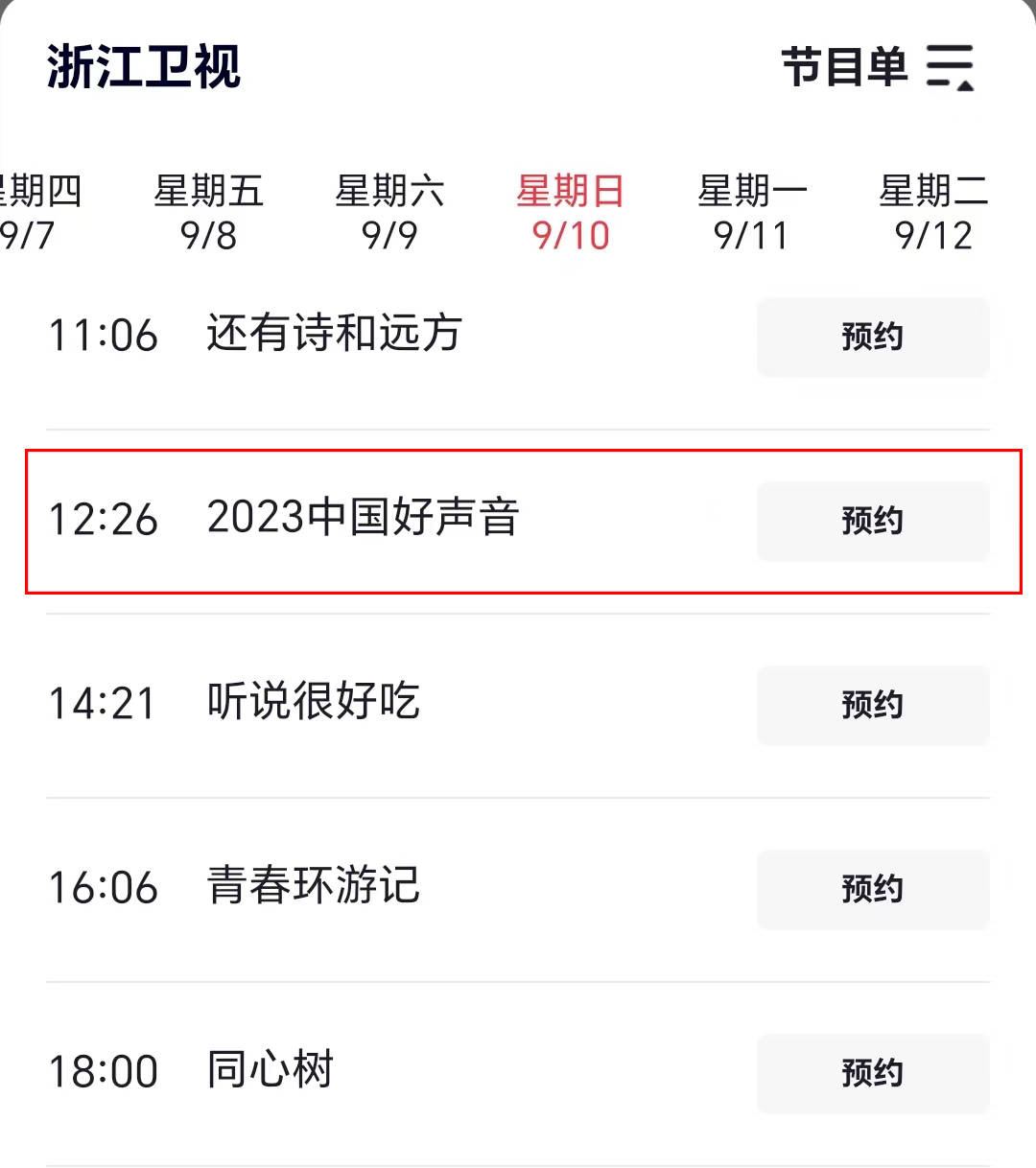Switch to 星期一 9/11 schedule
The height and width of the screenshot is (1168, 1036).
pyautogui.click(x=752, y=213)
